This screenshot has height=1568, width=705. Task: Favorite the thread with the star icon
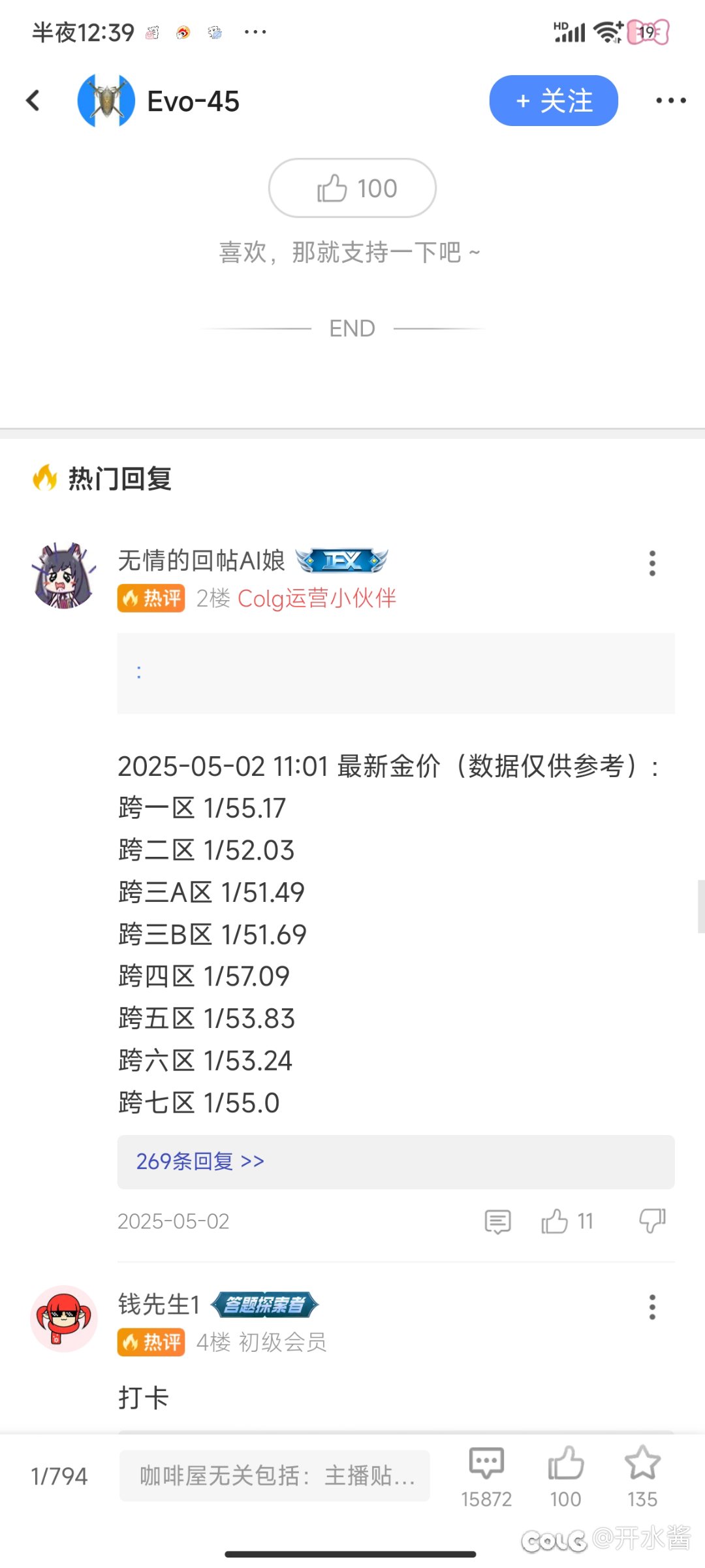tap(642, 1476)
